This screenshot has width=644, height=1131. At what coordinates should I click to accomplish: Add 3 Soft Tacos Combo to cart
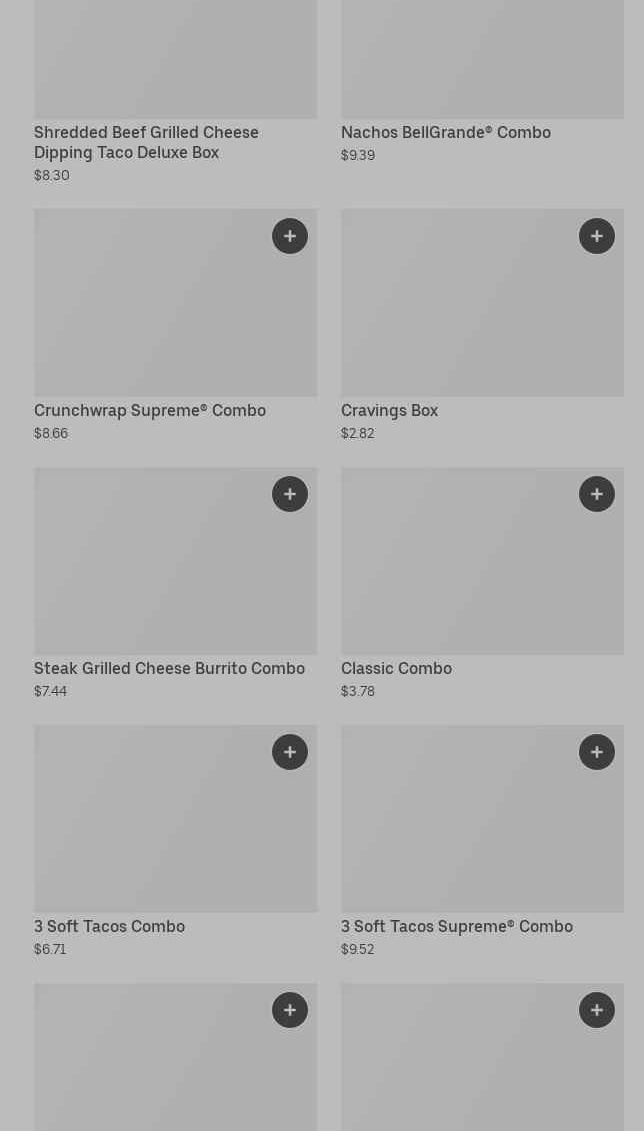(290, 752)
